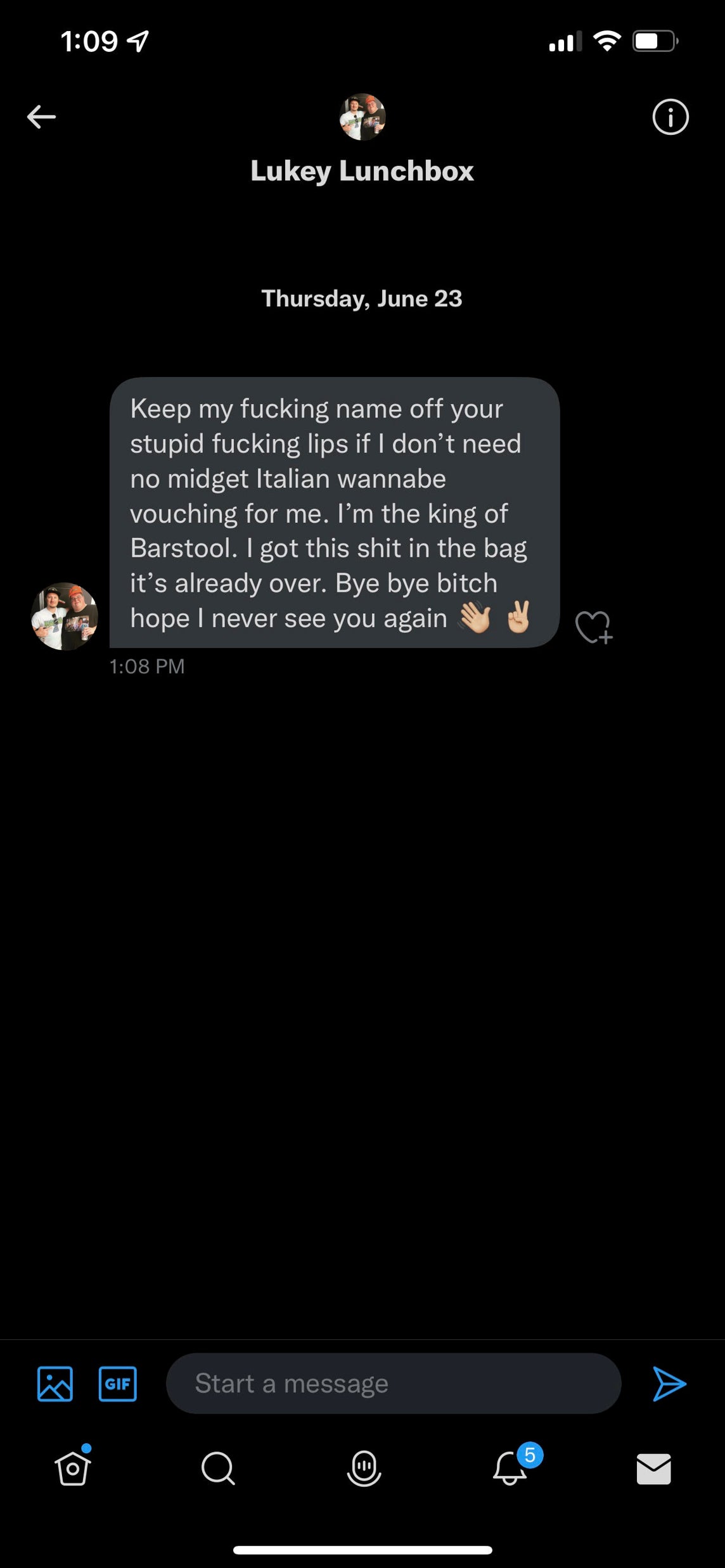Tap the sender avatar beside the message

point(65,616)
